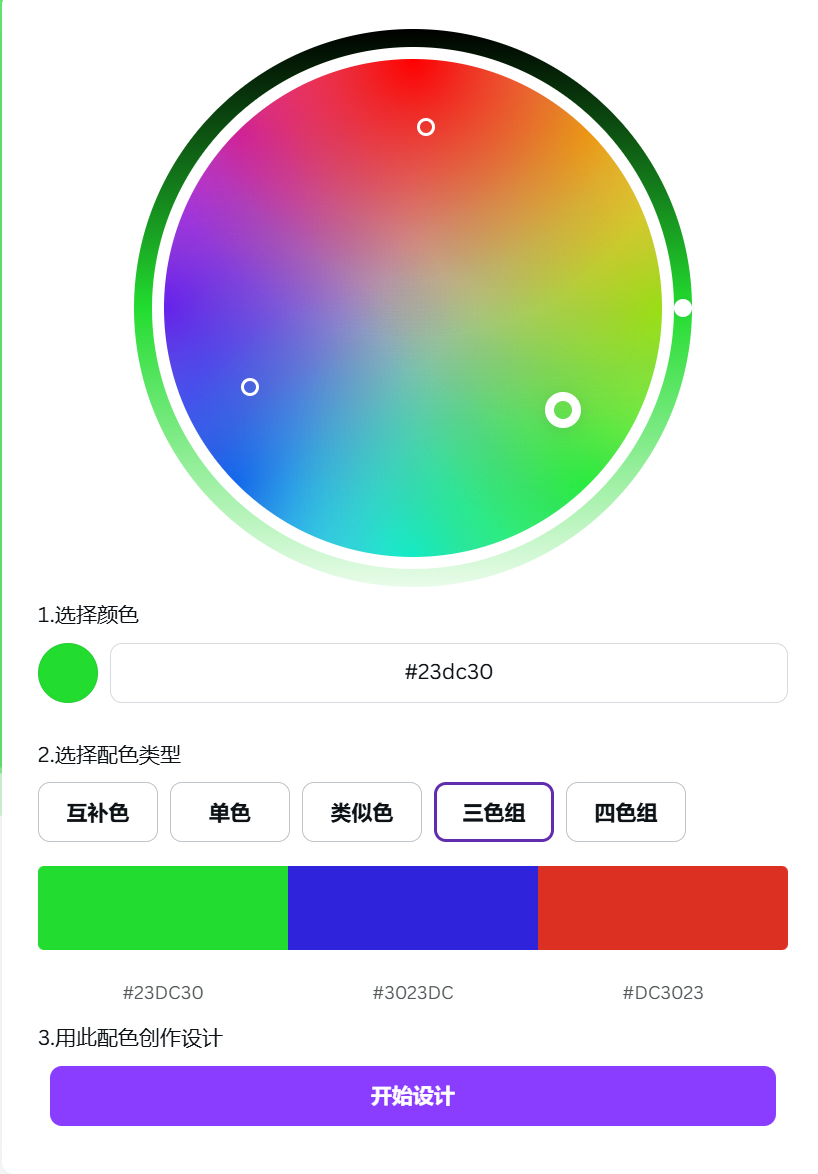Tap the main green selector on wheel
This screenshot has height=1174, width=818.
click(563, 410)
